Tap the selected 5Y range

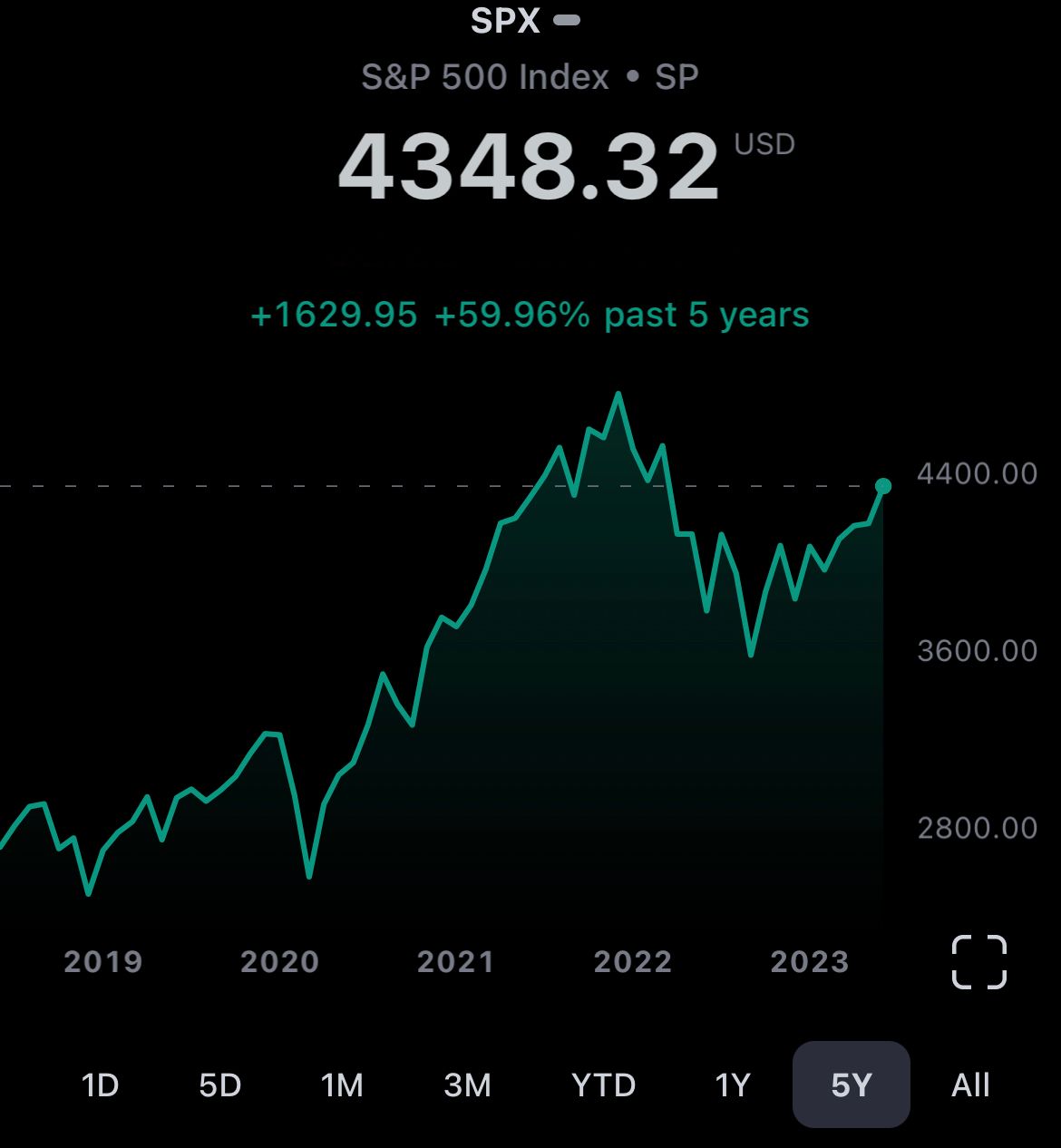click(852, 1085)
